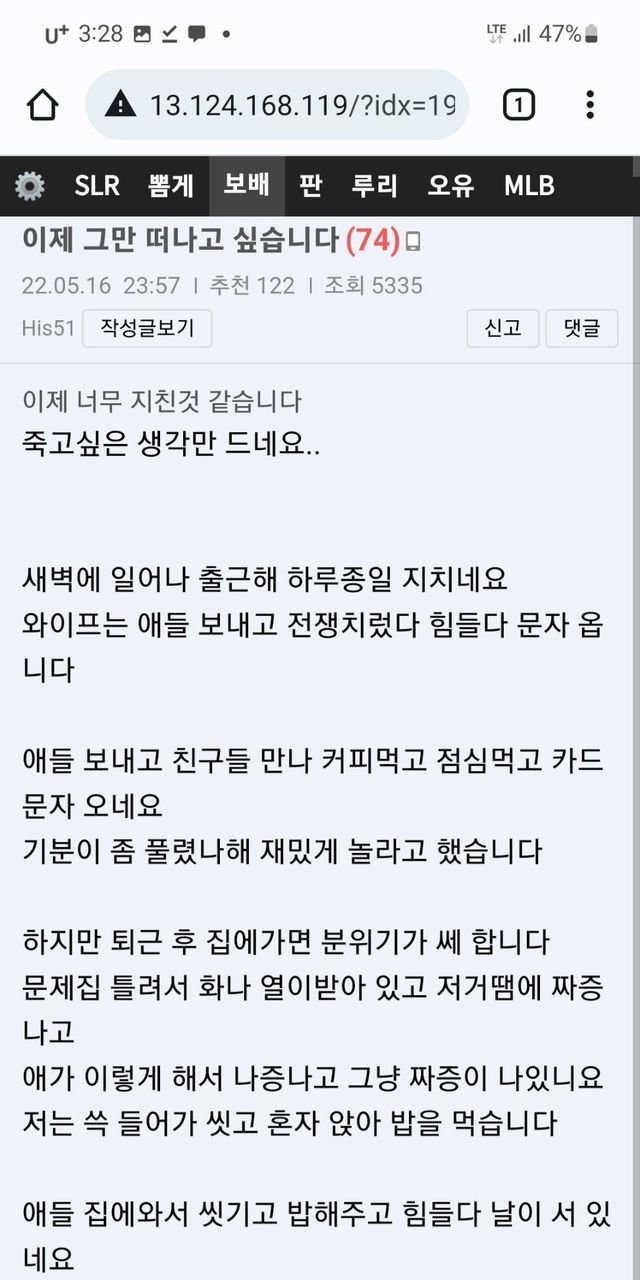Switch to the 뽐게 tab
Viewport: 640px width, 1280px height.
pos(170,186)
